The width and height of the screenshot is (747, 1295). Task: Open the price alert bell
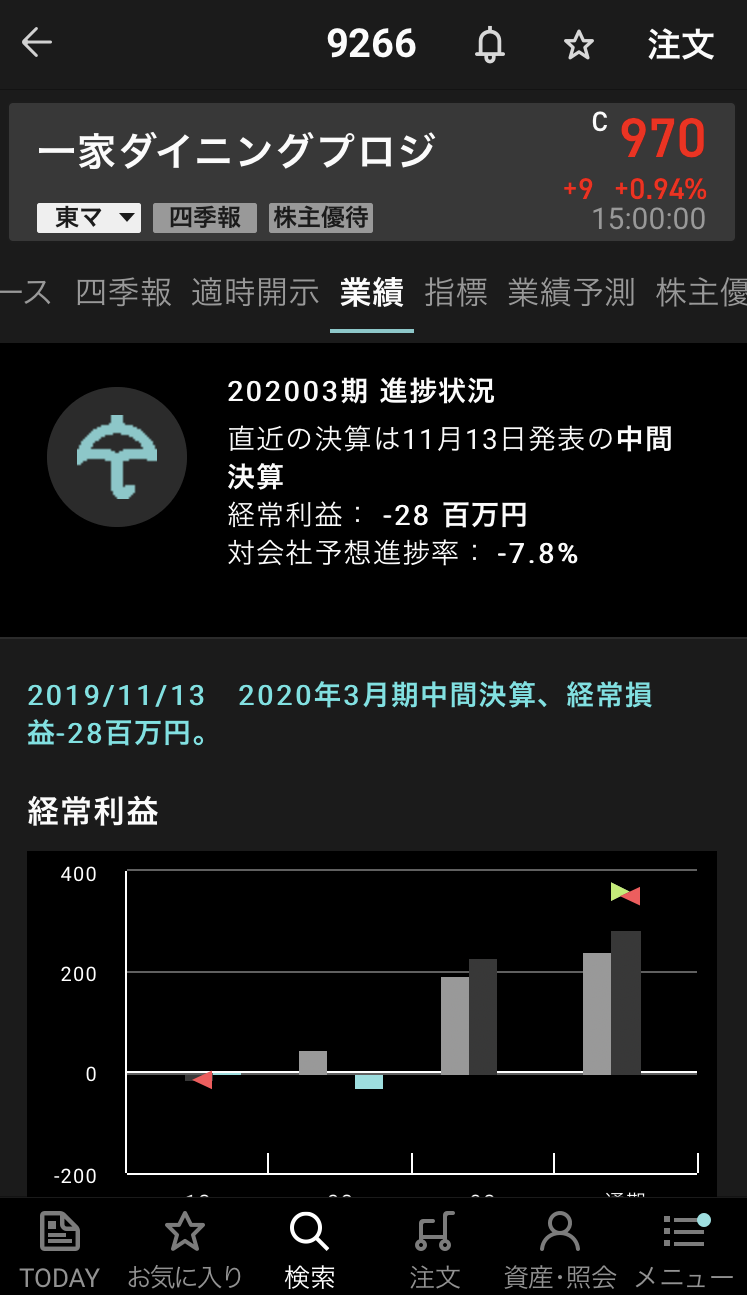pos(489,45)
